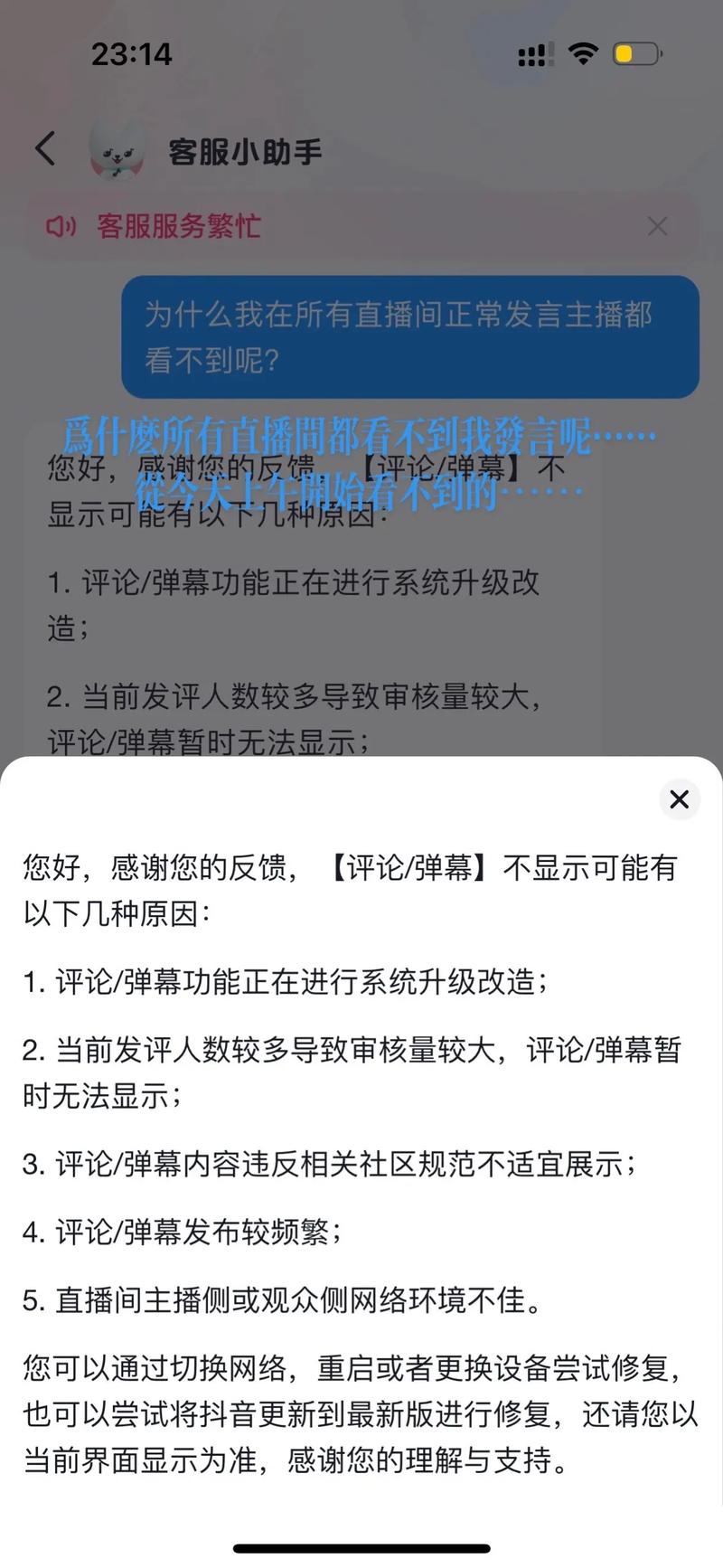The width and height of the screenshot is (723, 1568).
Task: Tap the 客服服务繁忙 announcement text
Action: click(x=177, y=227)
